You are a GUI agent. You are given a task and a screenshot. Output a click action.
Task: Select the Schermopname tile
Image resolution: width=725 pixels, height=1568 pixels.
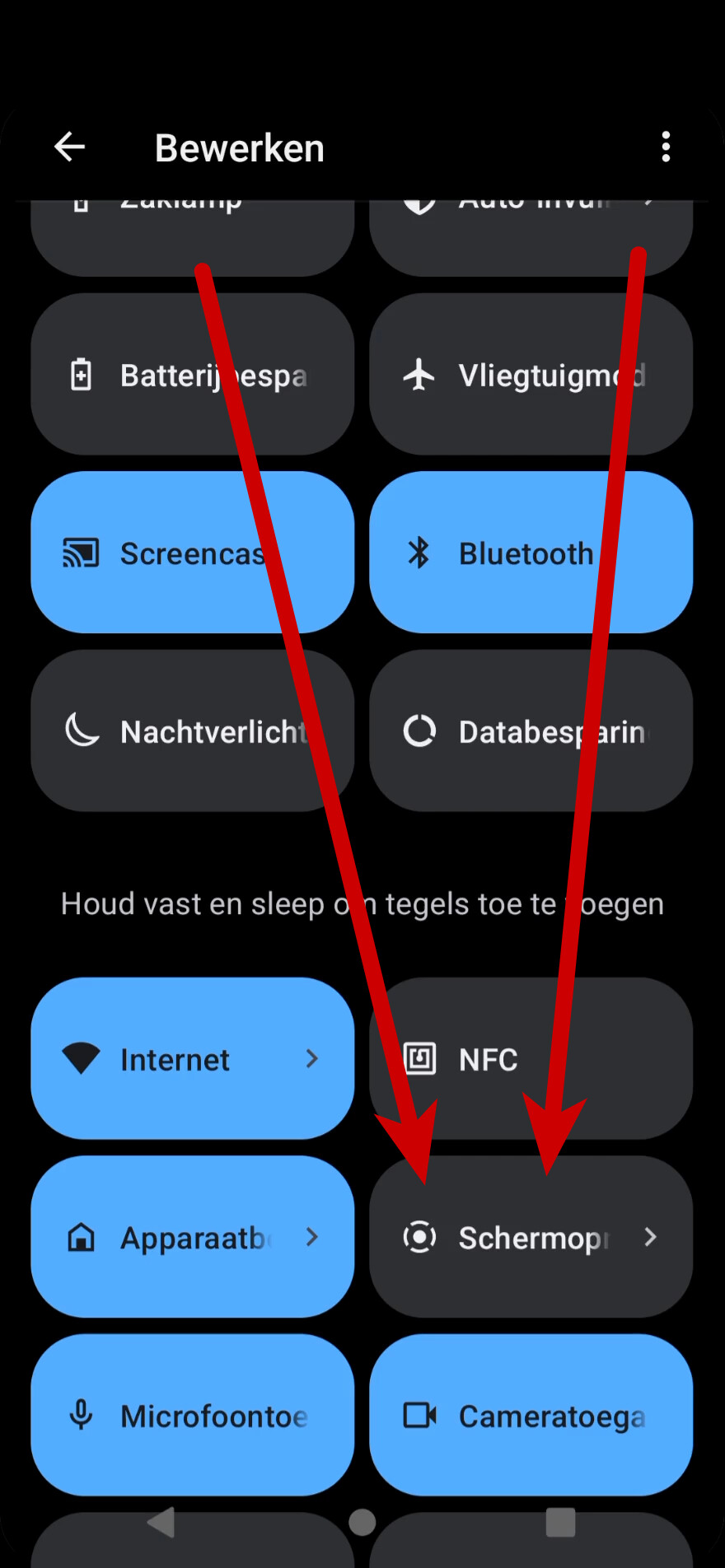point(531,1237)
